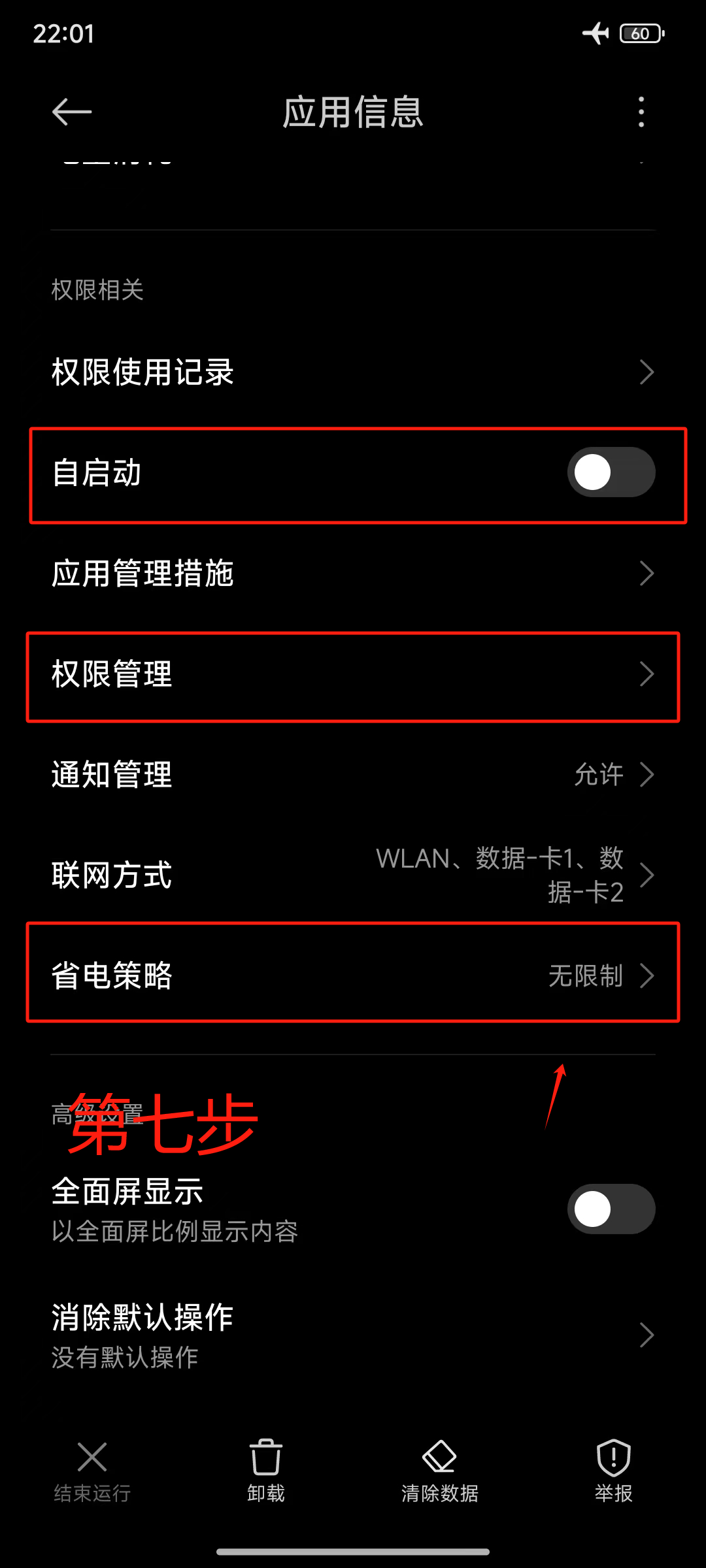Toggle the 自启动 switch

pos(611,472)
